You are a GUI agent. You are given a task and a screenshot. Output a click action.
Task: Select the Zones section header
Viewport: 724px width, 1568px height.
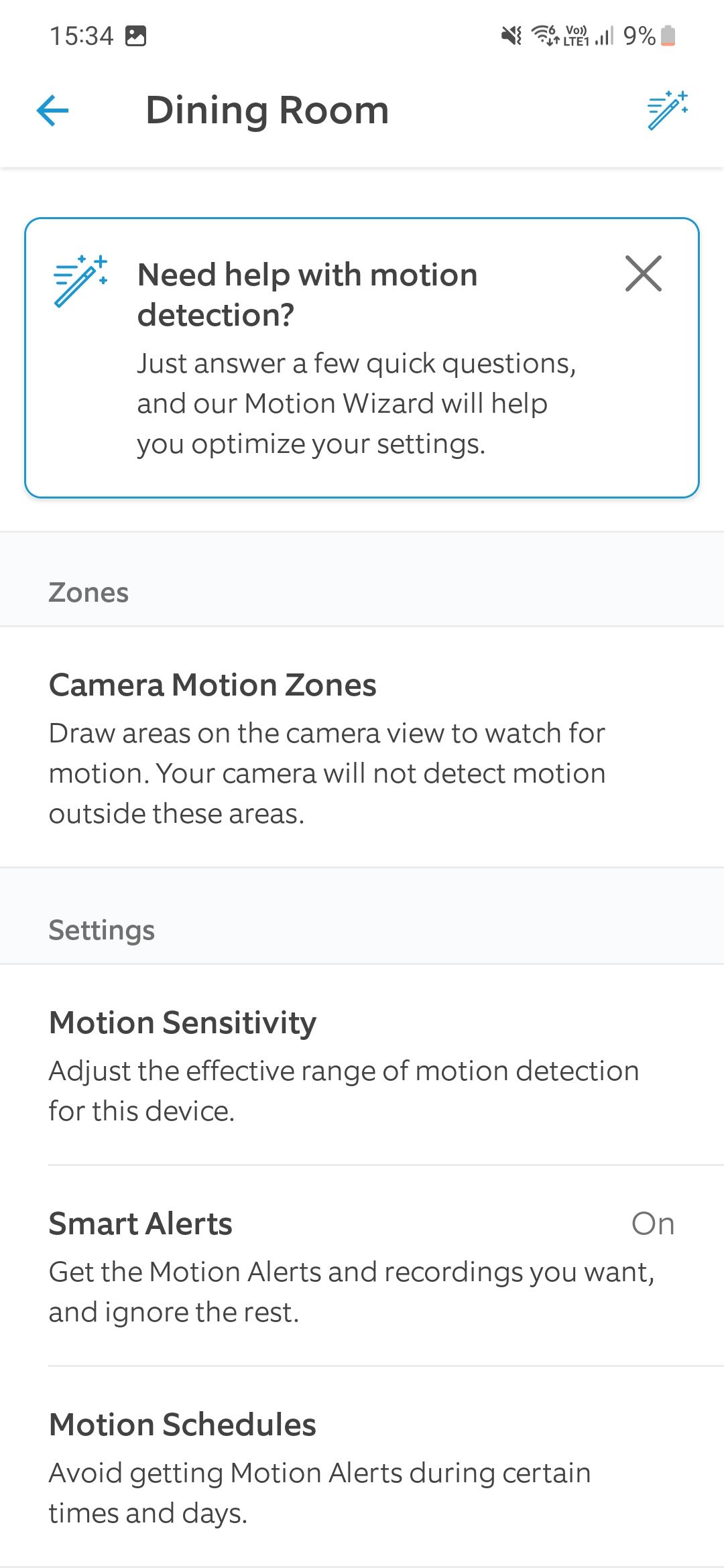click(89, 591)
